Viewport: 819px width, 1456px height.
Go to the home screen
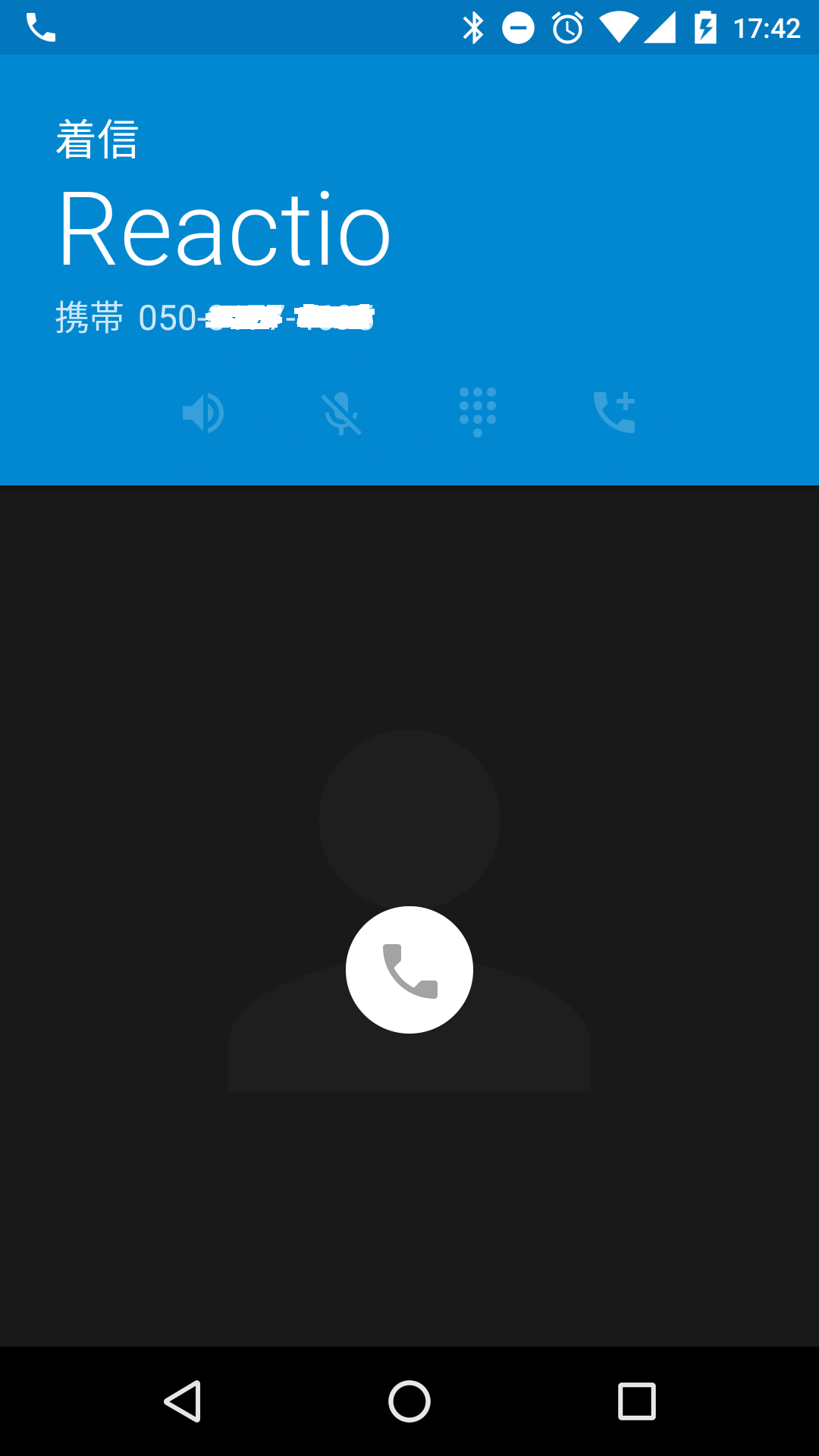(x=409, y=1401)
